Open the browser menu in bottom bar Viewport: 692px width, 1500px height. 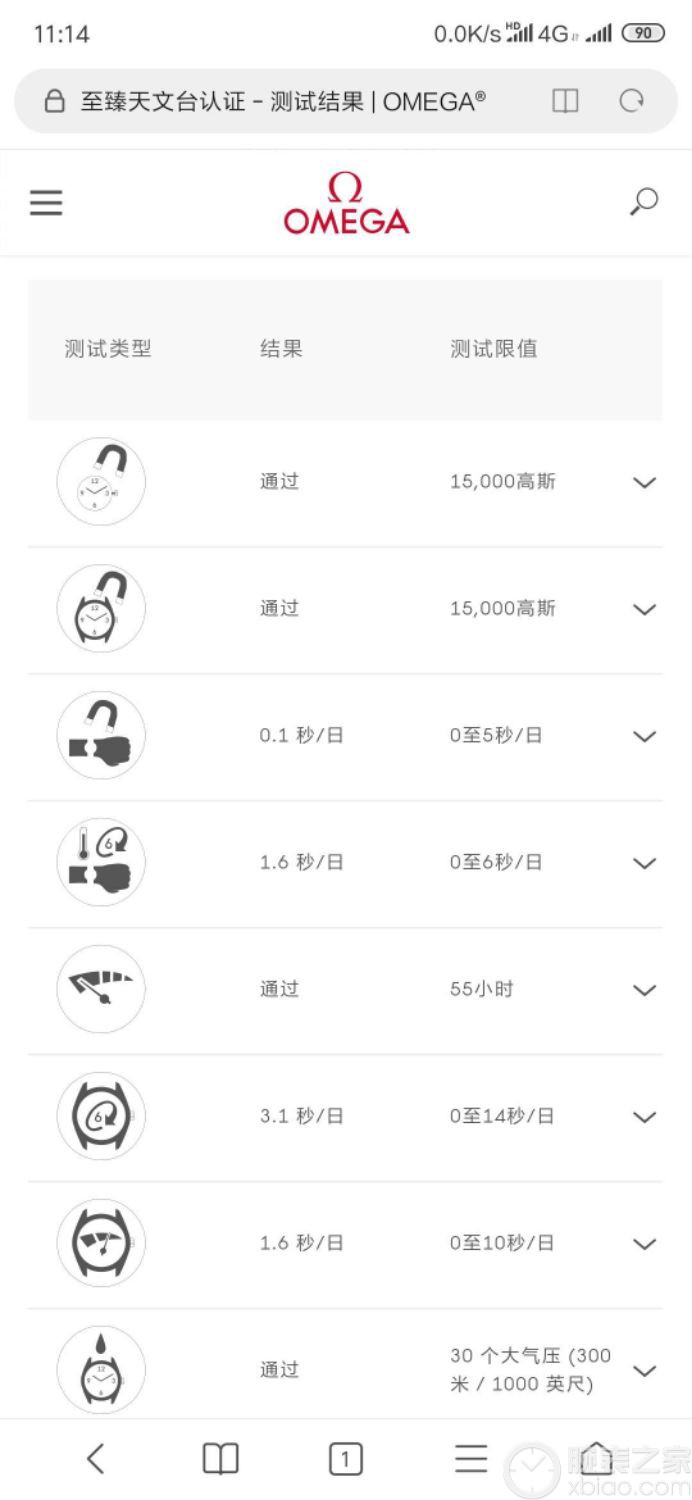coord(471,1459)
